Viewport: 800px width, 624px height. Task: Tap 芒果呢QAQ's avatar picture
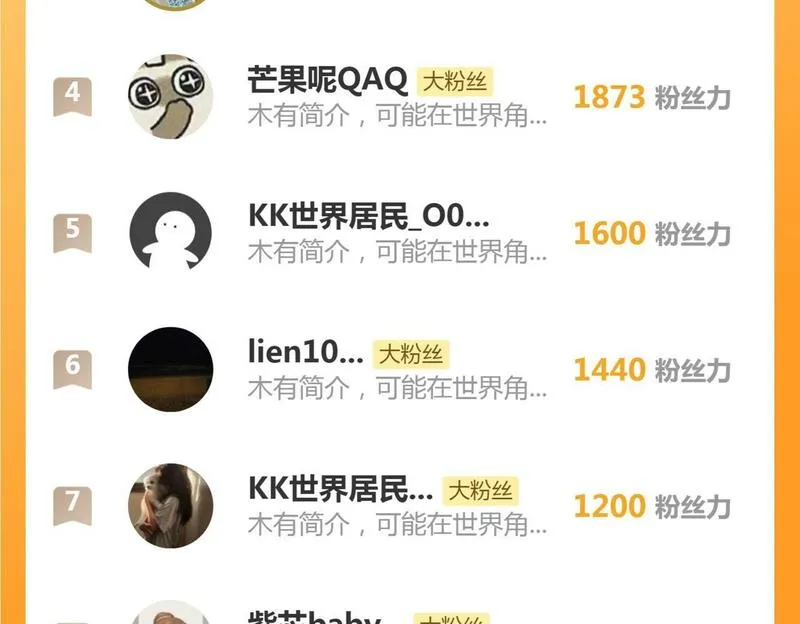(x=170, y=96)
